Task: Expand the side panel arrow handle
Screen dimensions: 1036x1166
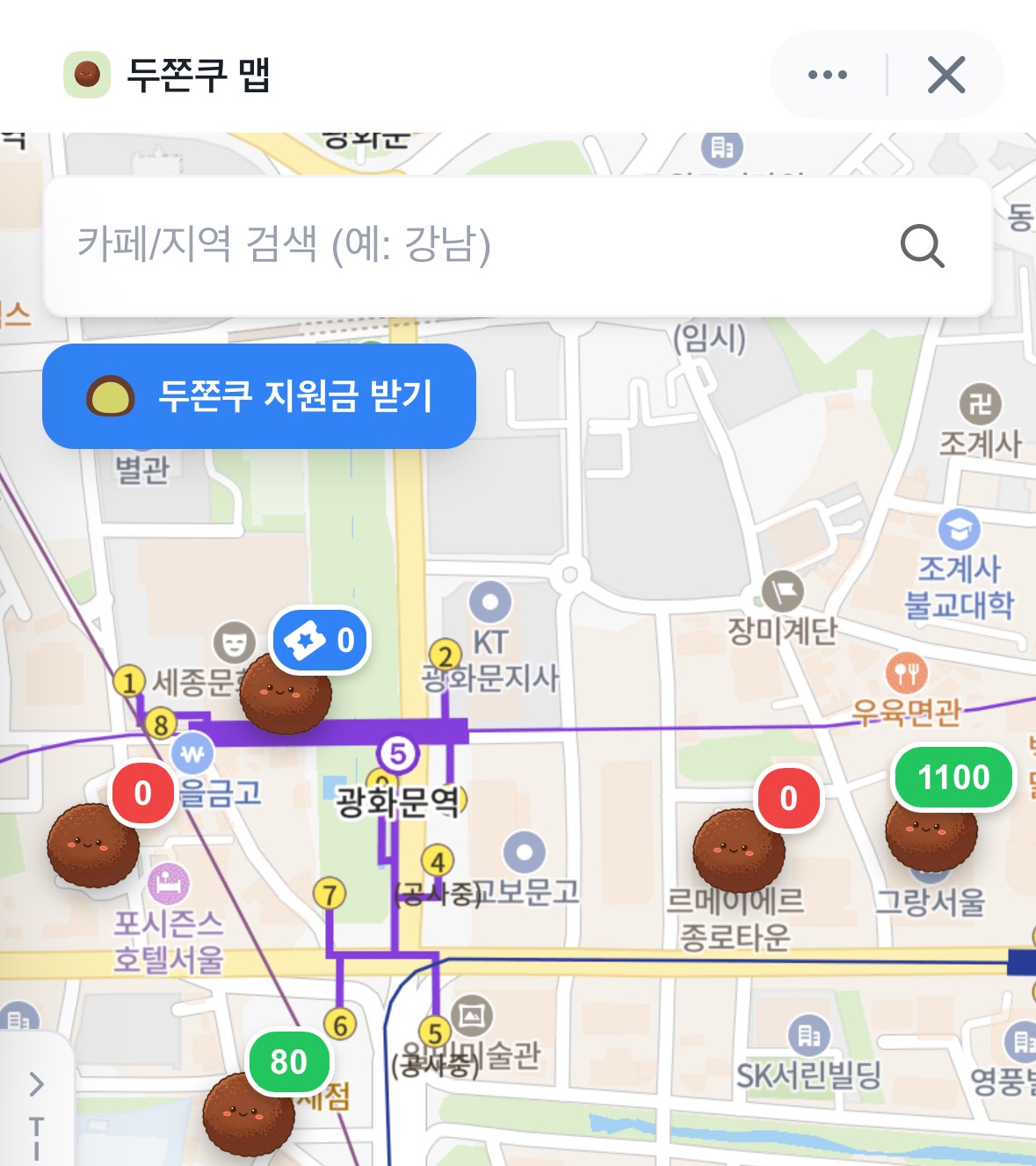Action: click(36, 1084)
